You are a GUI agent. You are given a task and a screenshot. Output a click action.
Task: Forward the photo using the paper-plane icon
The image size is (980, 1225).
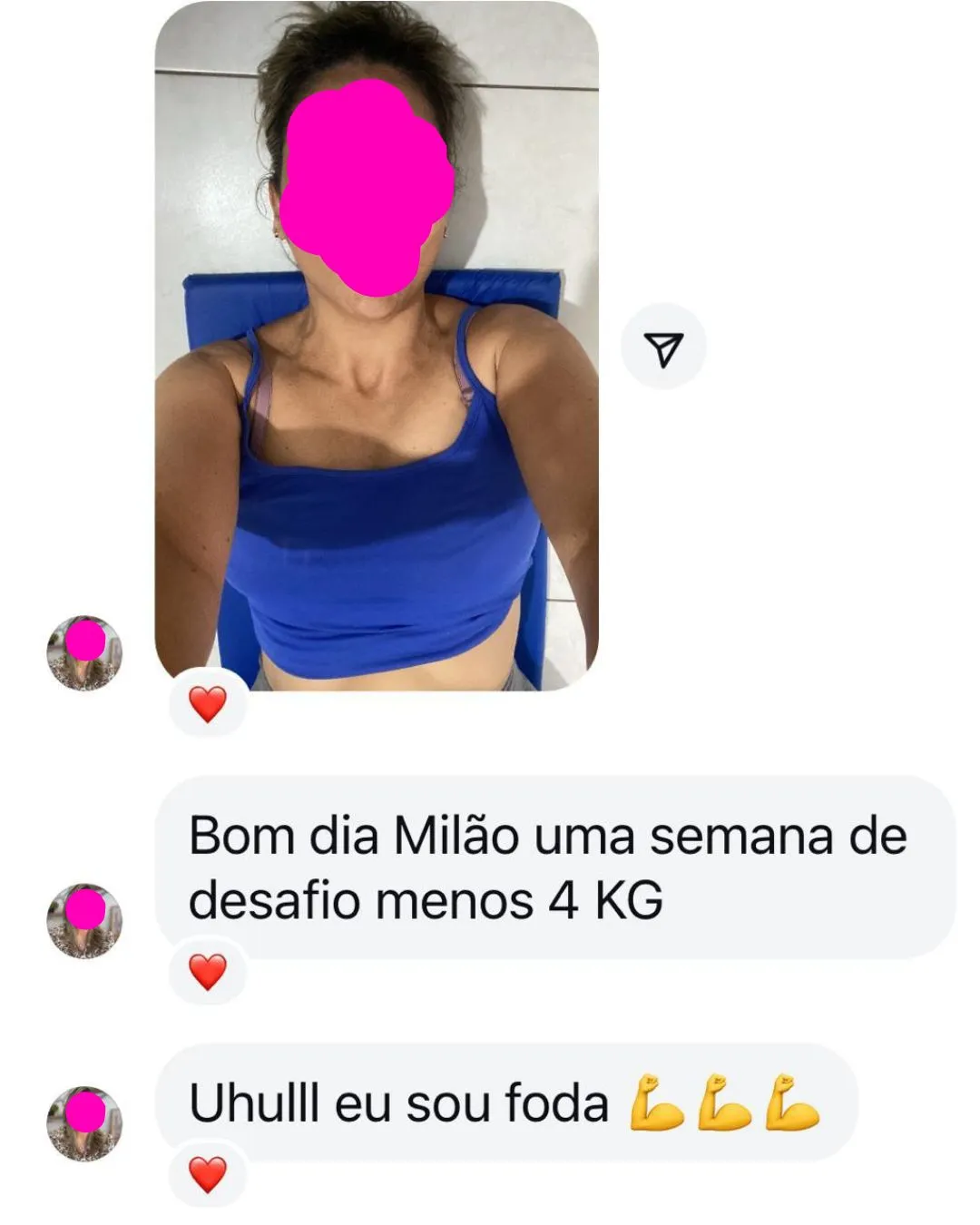663,348
